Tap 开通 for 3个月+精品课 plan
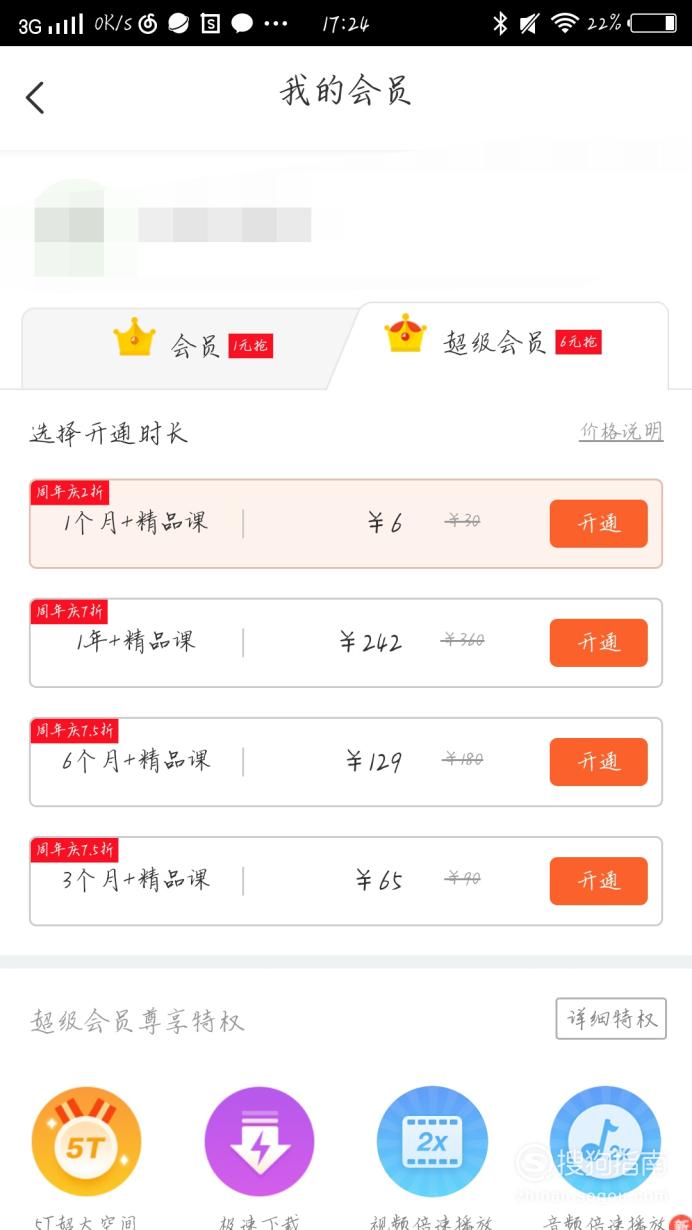Image resolution: width=692 pixels, height=1230 pixels. coord(598,881)
